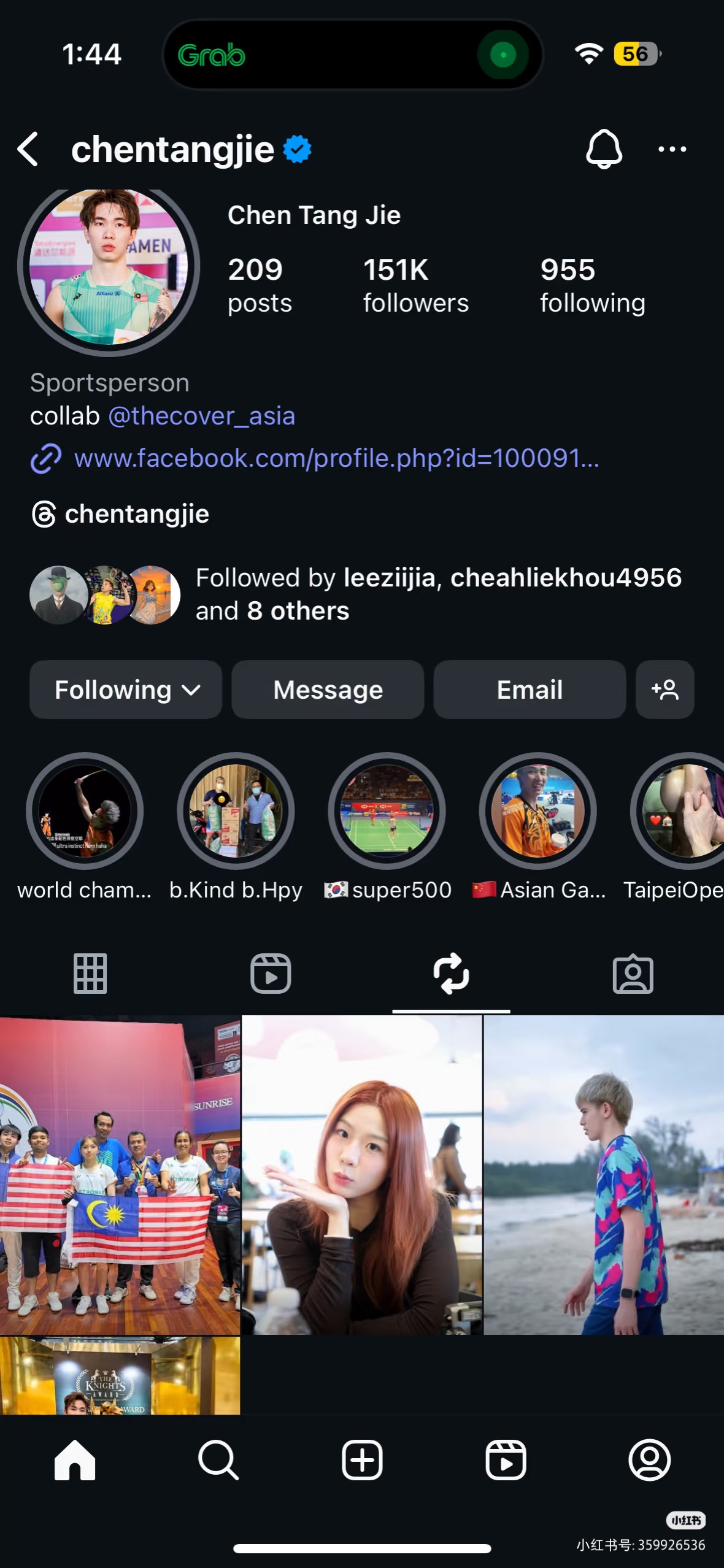
Task: Show suggested accounts with add-person icon
Action: (x=664, y=690)
